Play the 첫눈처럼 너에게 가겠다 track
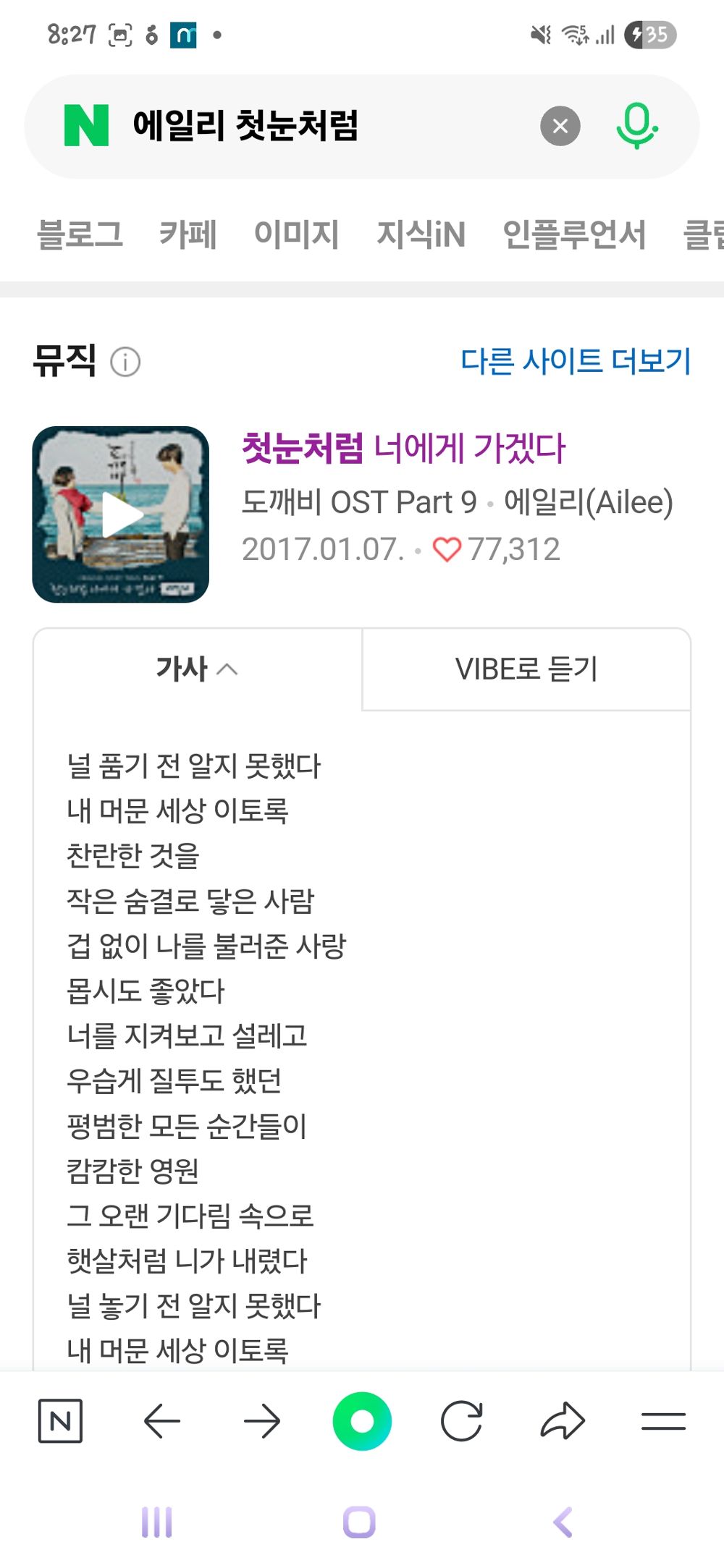 [x=122, y=514]
